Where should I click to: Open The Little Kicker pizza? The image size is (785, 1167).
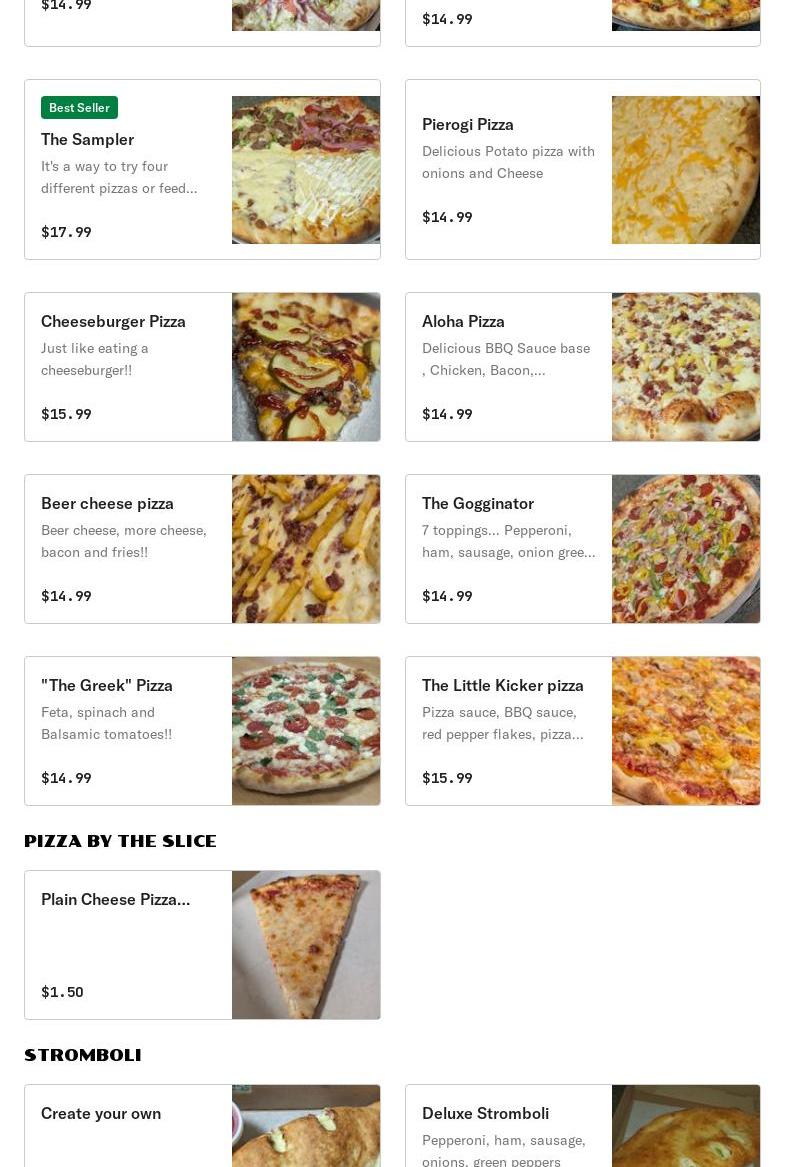582,731
